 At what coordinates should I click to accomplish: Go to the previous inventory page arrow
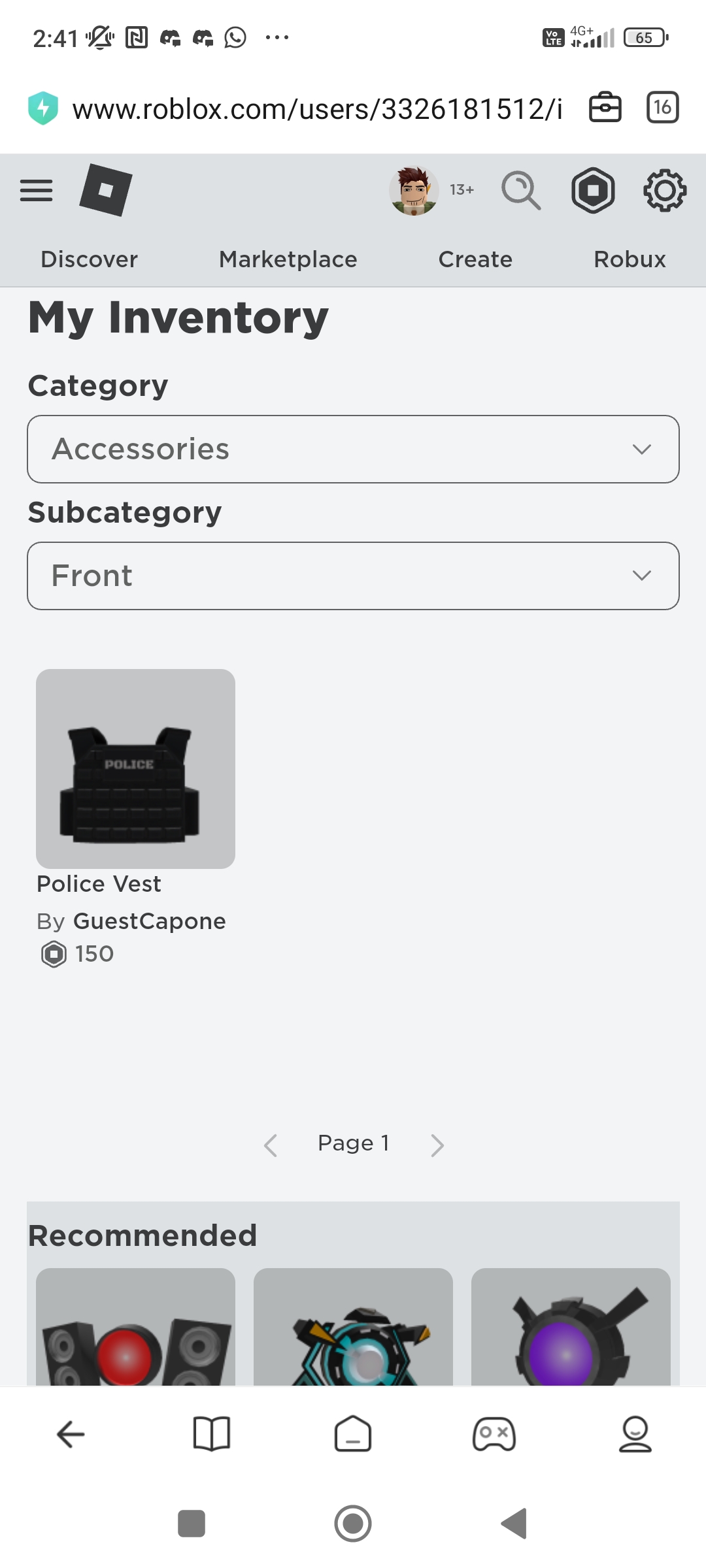(271, 1145)
